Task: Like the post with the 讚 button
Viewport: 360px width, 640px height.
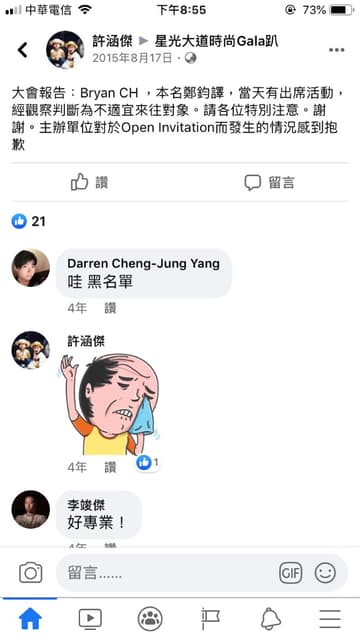Action: tap(90, 182)
